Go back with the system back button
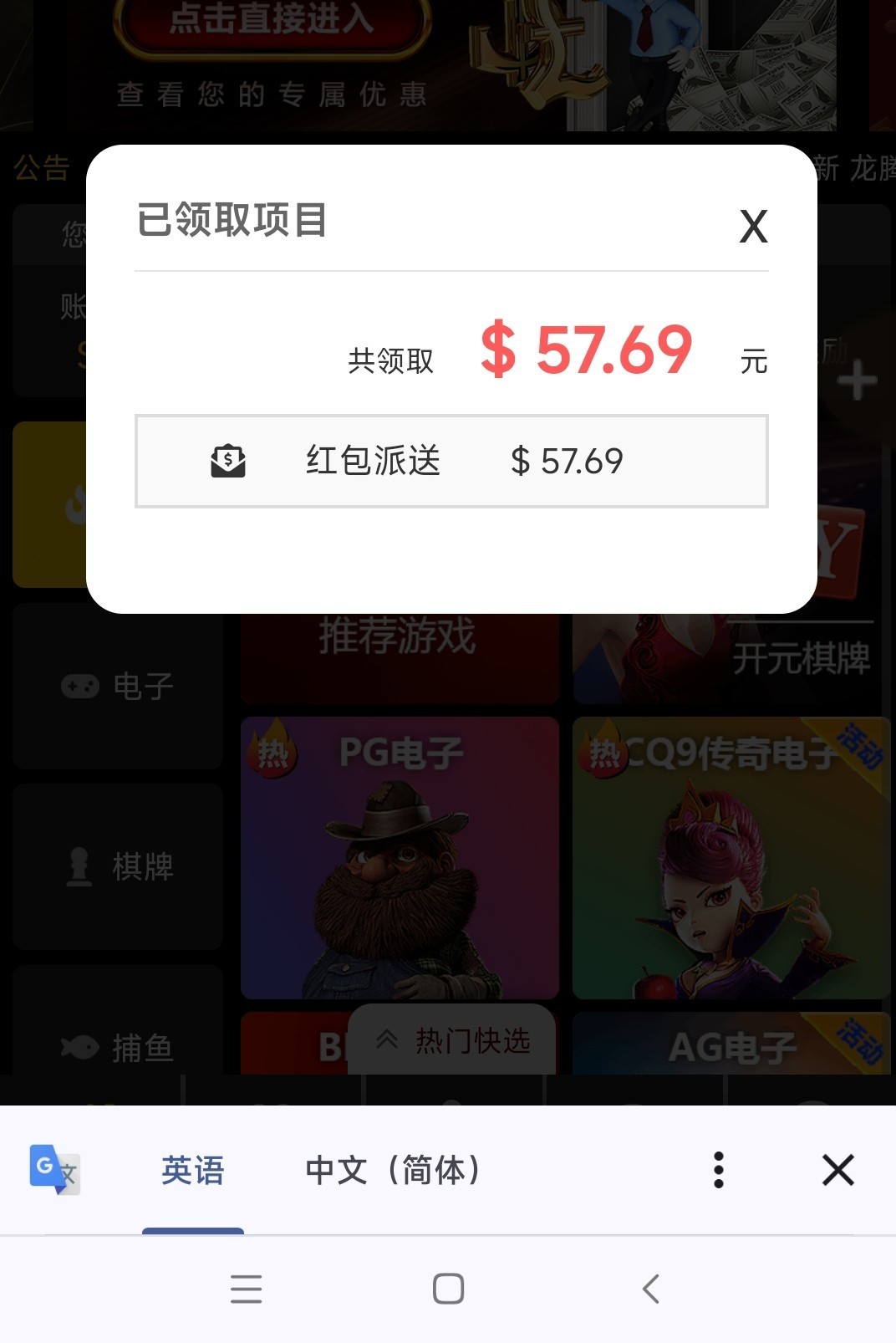 point(651,1289)
